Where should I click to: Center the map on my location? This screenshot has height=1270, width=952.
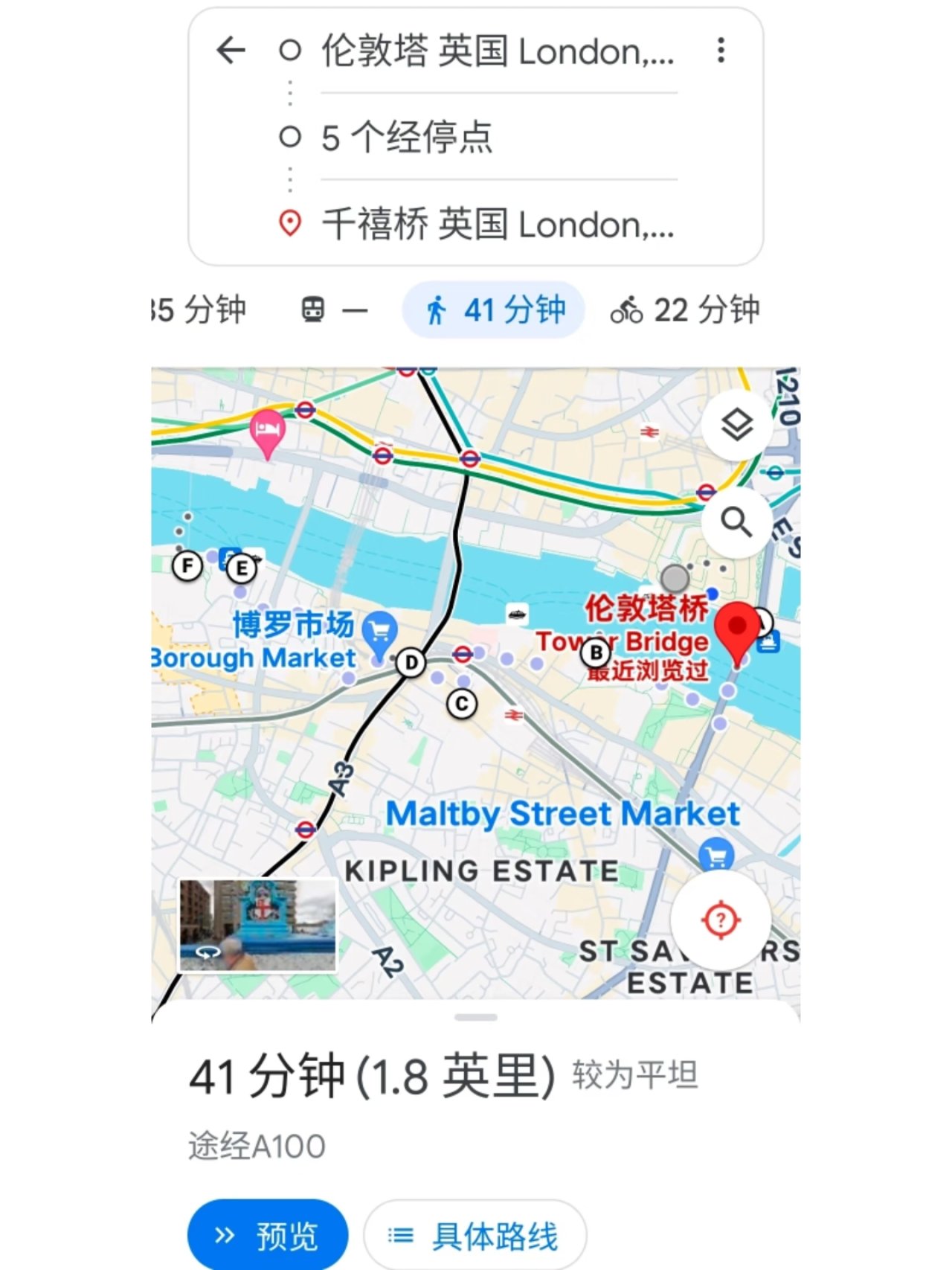720,920
